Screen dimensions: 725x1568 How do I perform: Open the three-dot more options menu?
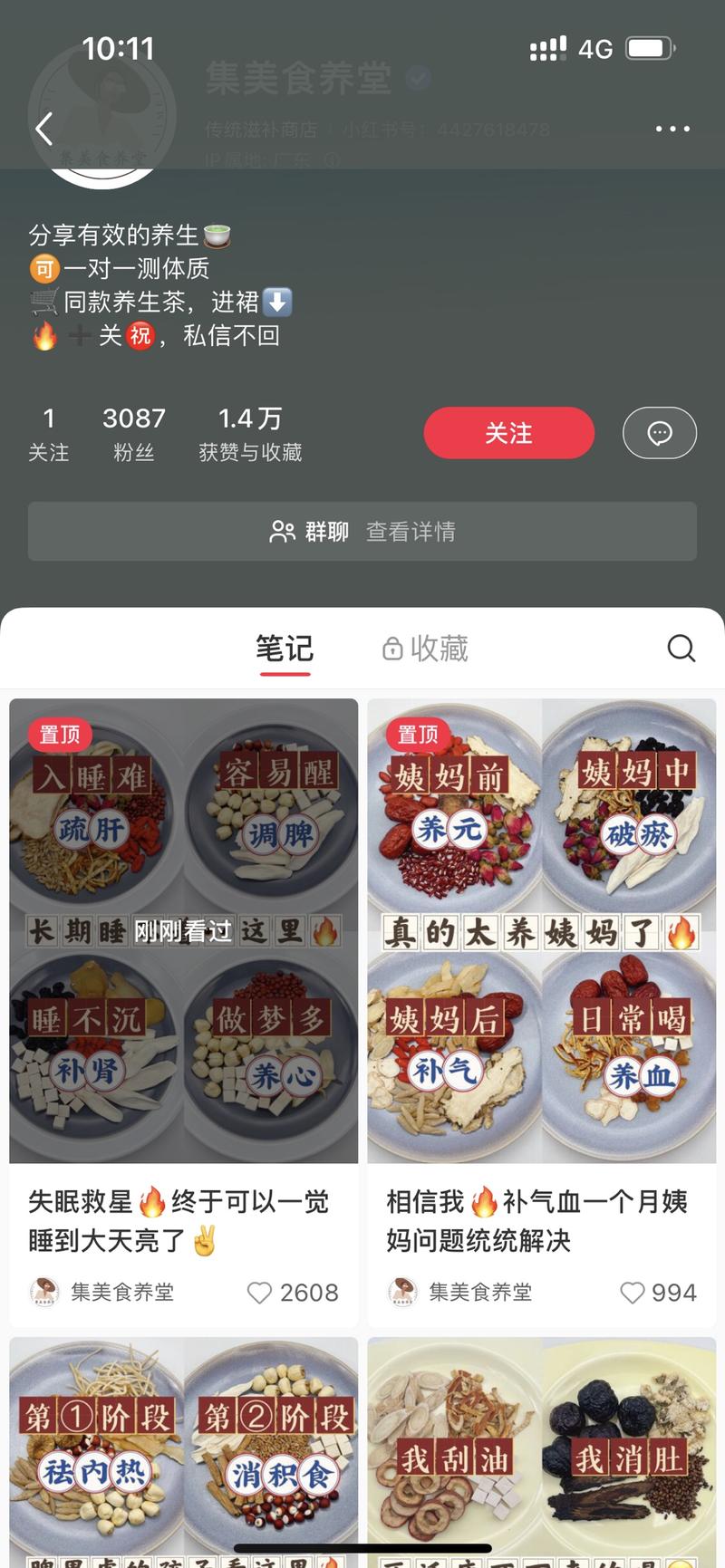click(671, 128)
